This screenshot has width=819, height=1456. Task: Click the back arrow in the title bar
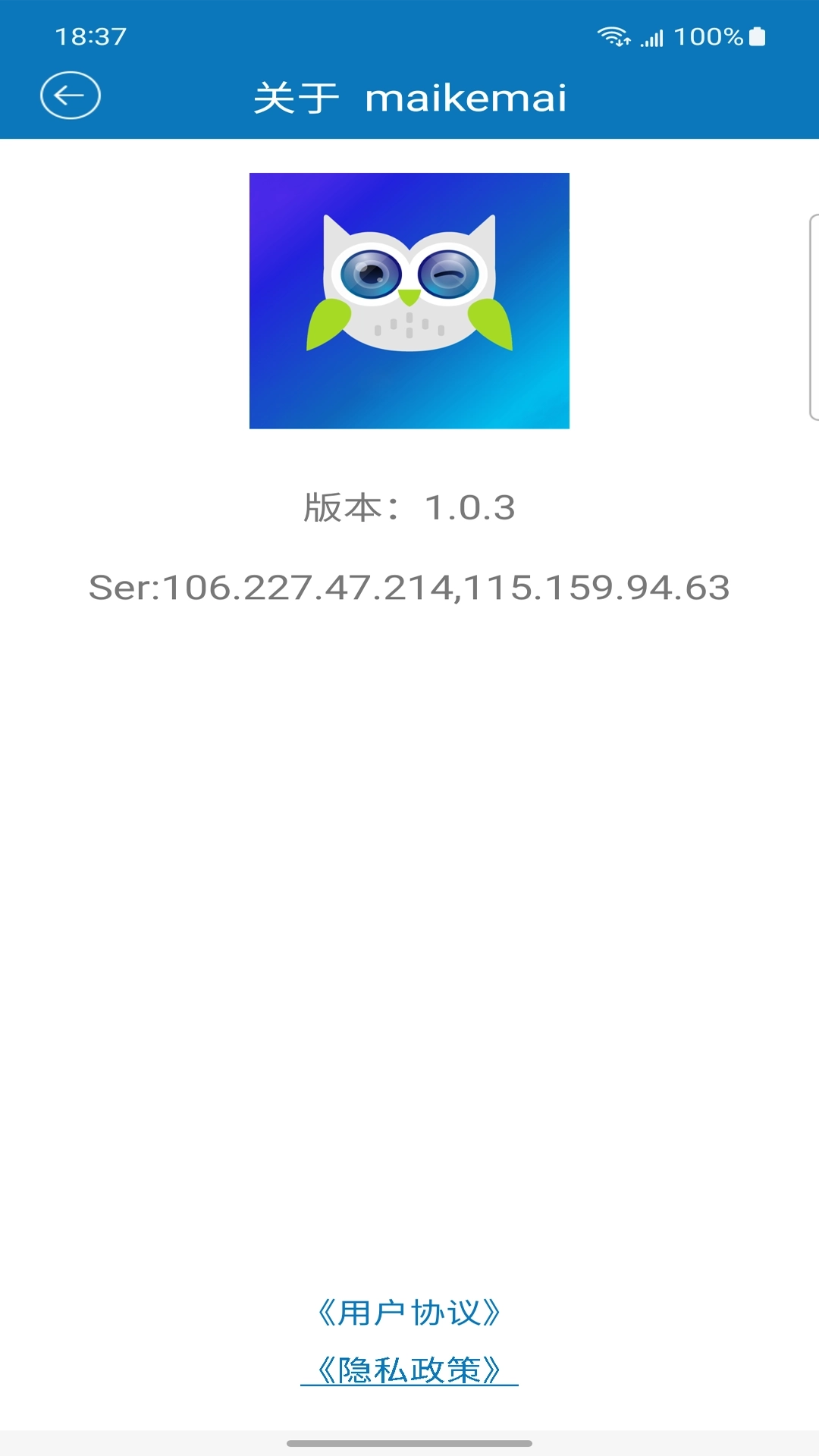(71, 94)
